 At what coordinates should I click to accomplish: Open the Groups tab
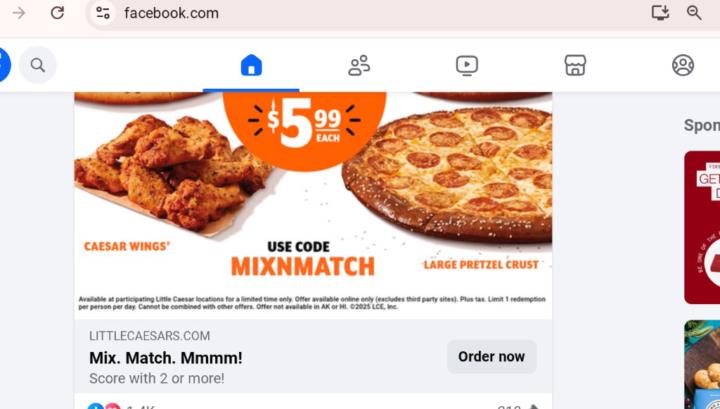point(683,66)
